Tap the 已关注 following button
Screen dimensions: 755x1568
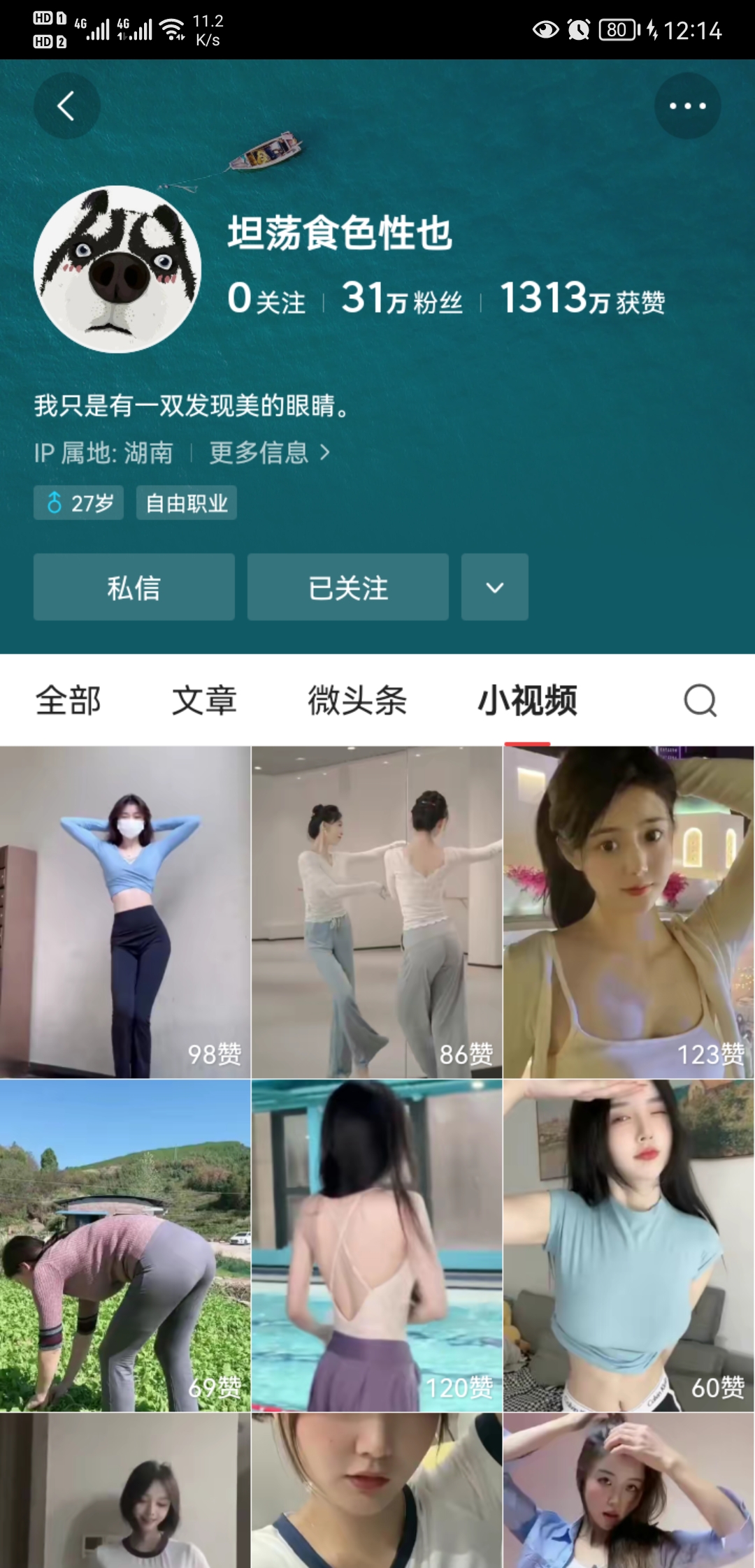coord(348,587)
